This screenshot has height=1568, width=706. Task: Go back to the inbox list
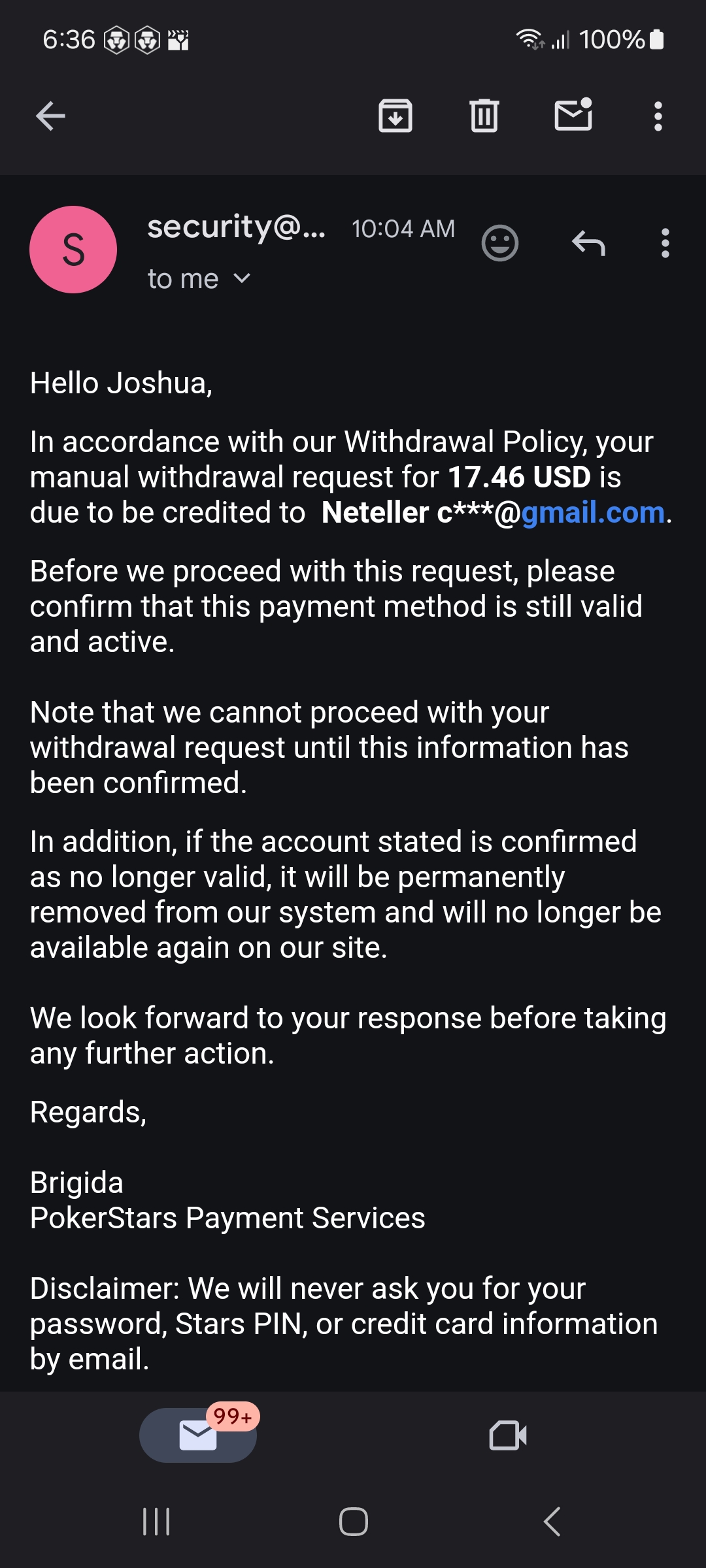click(50, 116)
